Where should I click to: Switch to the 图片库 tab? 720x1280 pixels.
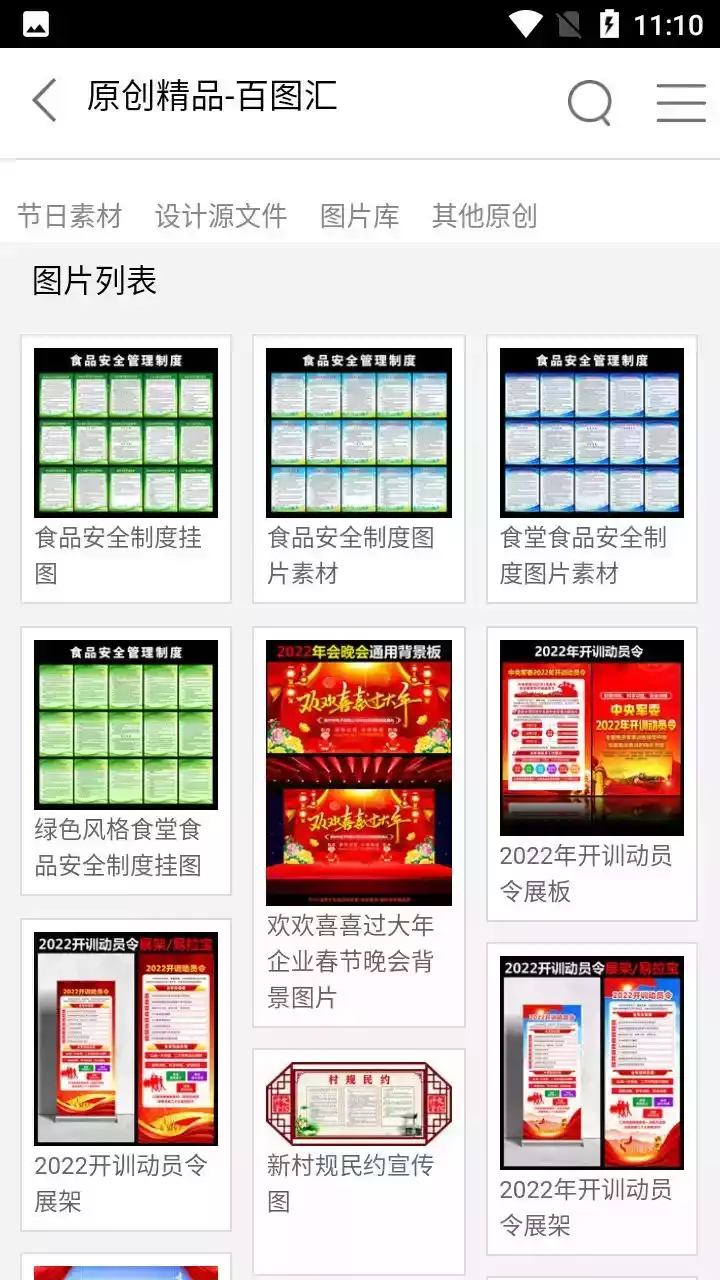[x=359, y=216]
